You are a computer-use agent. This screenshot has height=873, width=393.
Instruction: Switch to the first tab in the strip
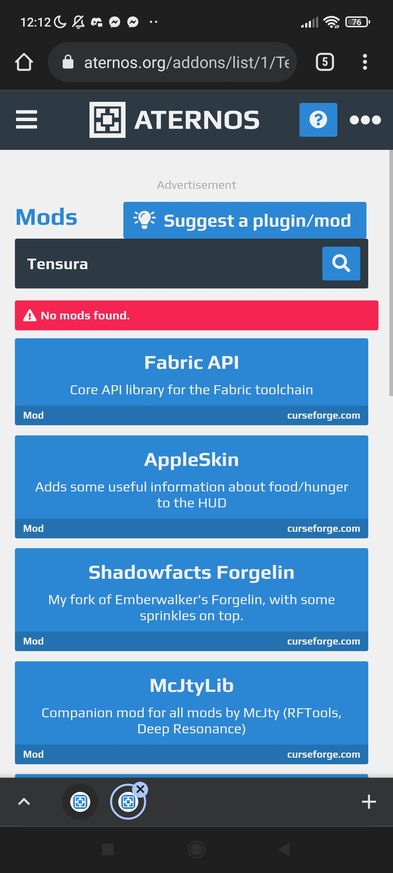pyautogui.click(x=80, y=802)
